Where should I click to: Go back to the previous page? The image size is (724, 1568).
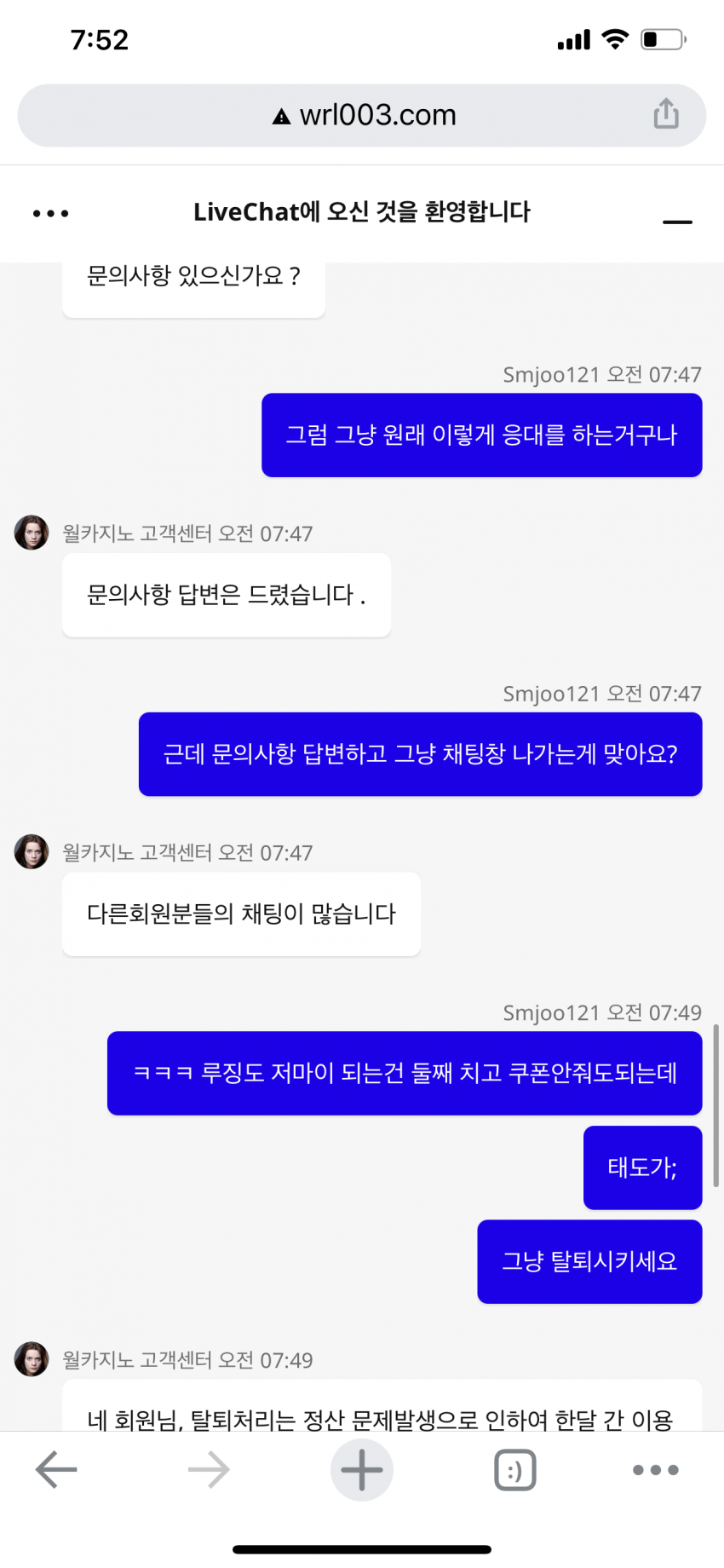[56, 1470]
